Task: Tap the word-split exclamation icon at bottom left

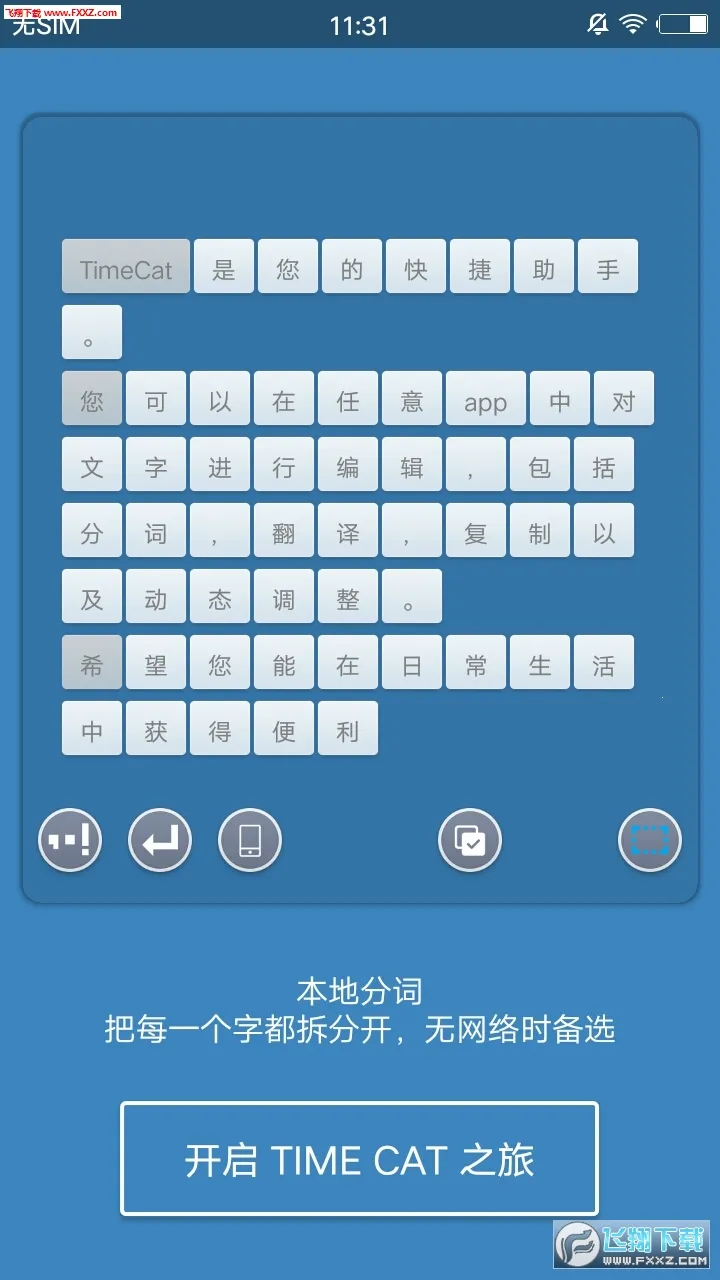Action: click(x=69, y=840)
